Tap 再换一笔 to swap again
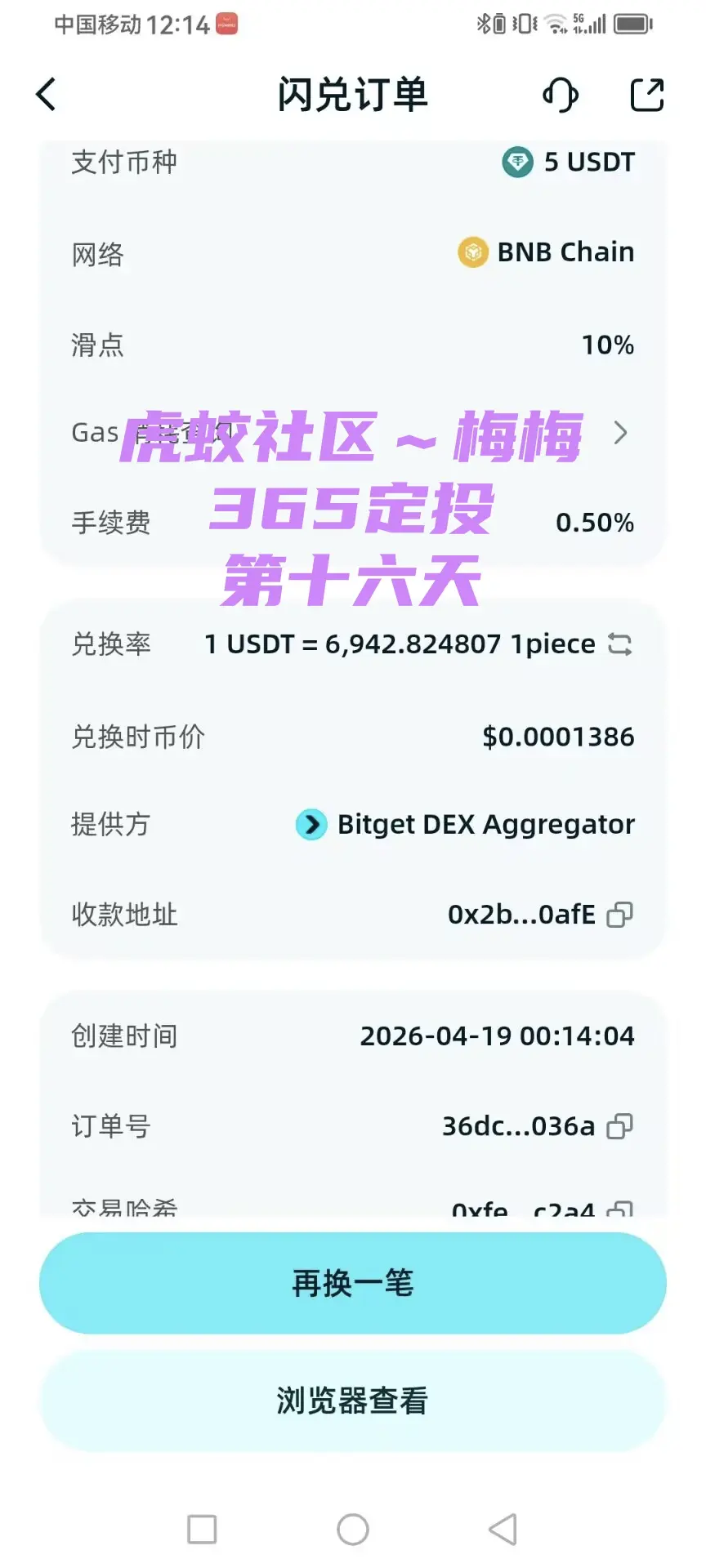The image size is (706, 1568). (353, 1283)
